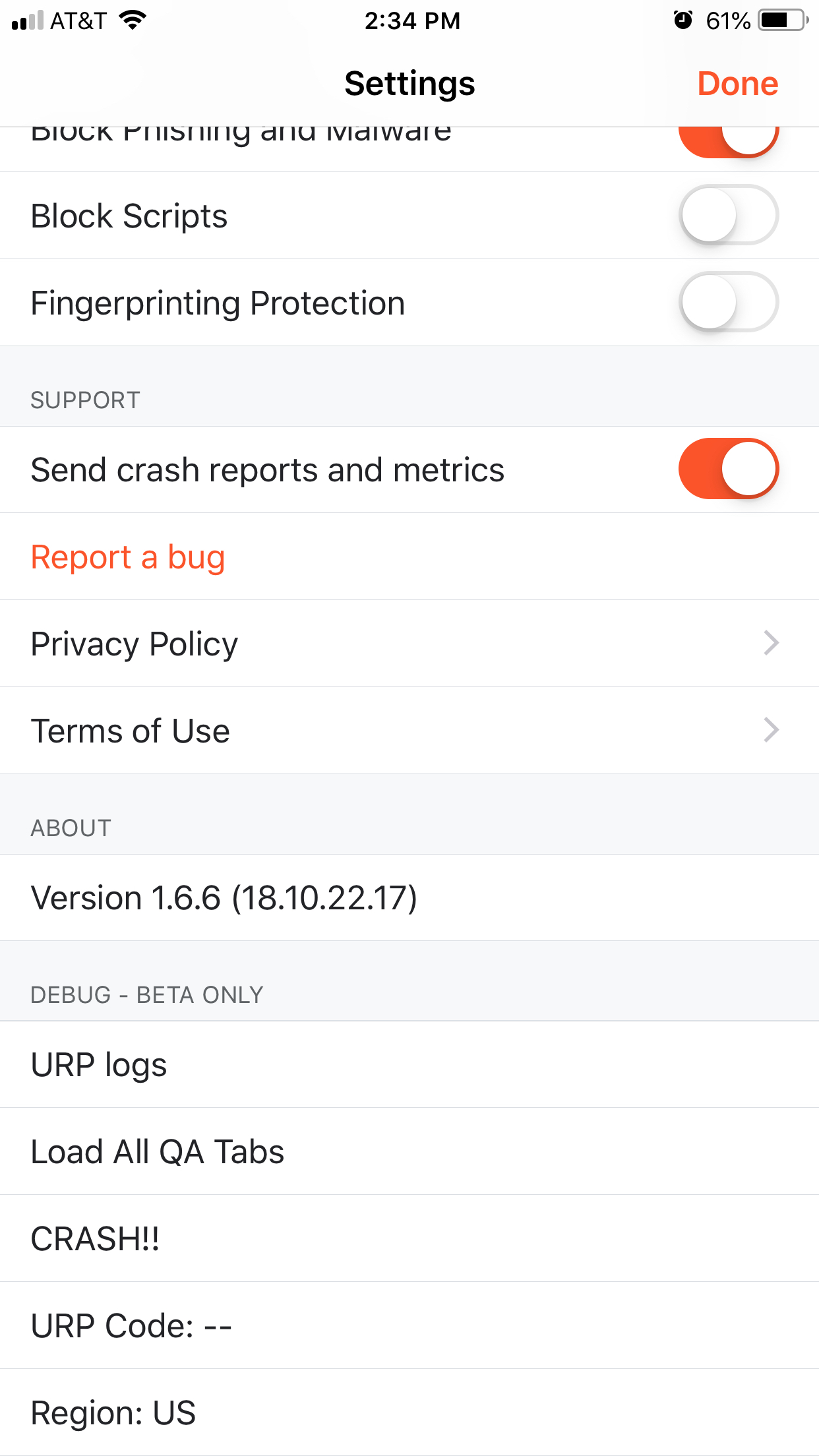Enable the Block Scripts switch

(x=729, y=215)
